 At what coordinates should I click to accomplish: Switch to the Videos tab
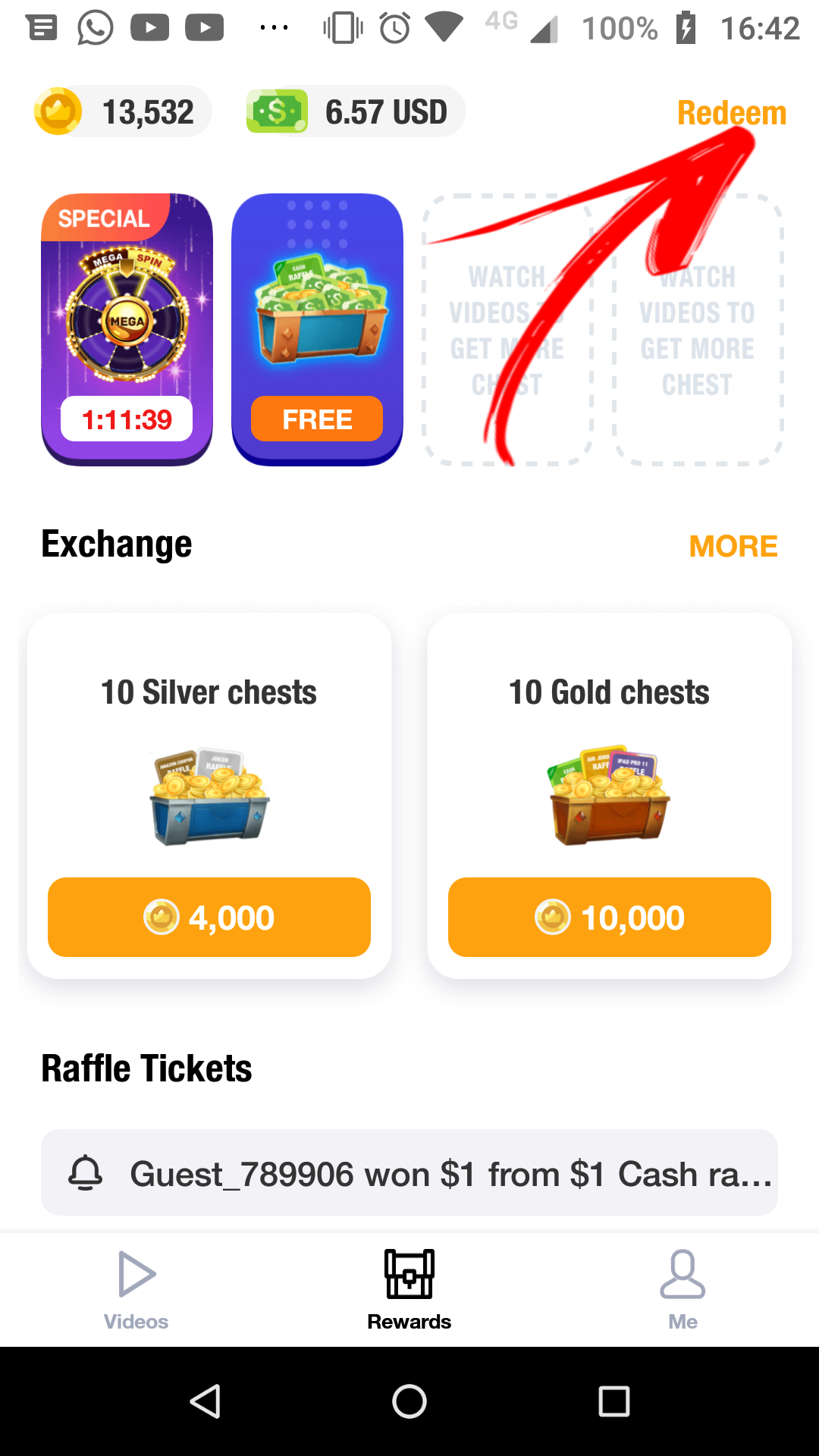136,1289
